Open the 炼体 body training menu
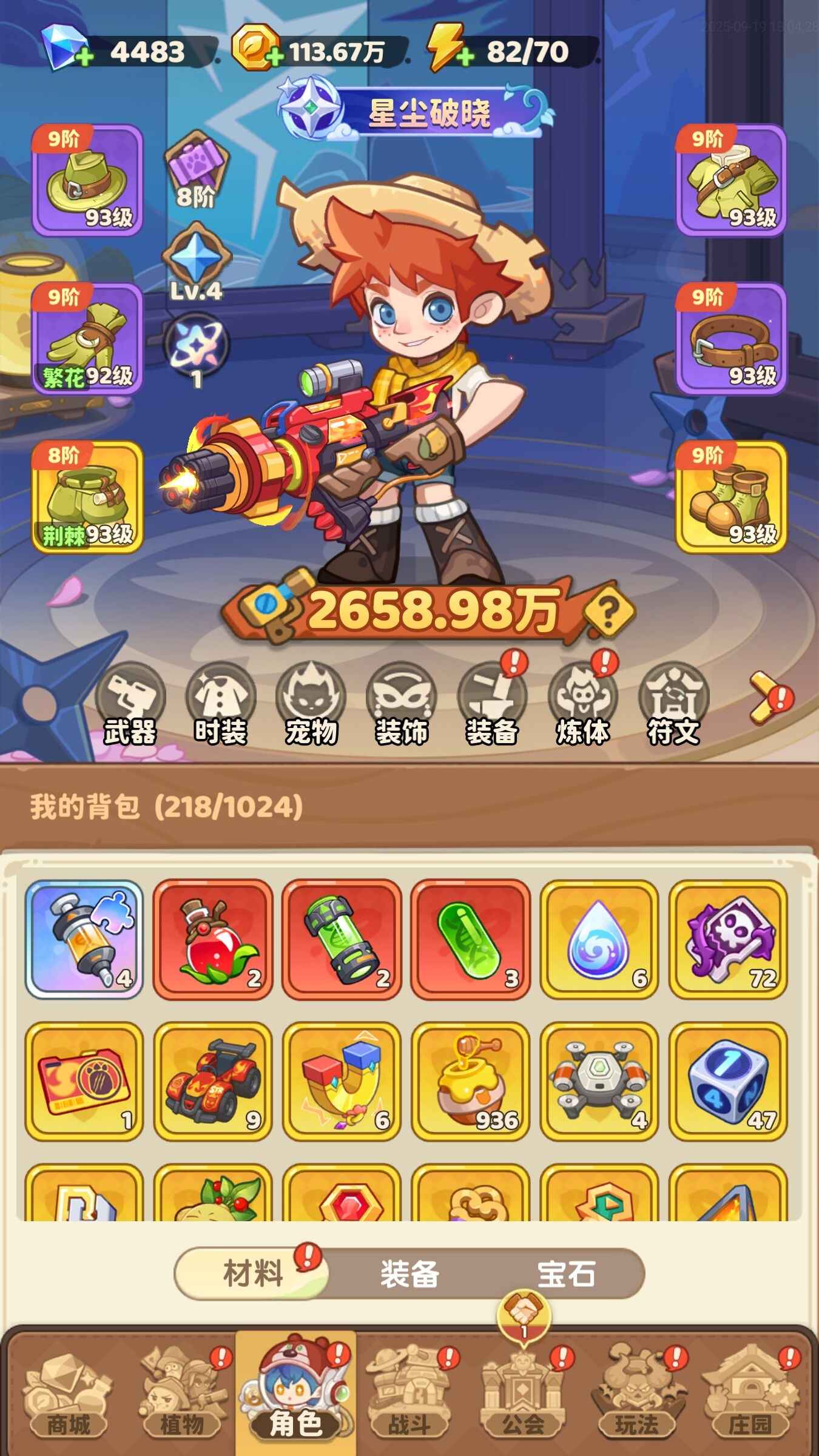Screen dimensions: 819x1456 click(582, 704)
